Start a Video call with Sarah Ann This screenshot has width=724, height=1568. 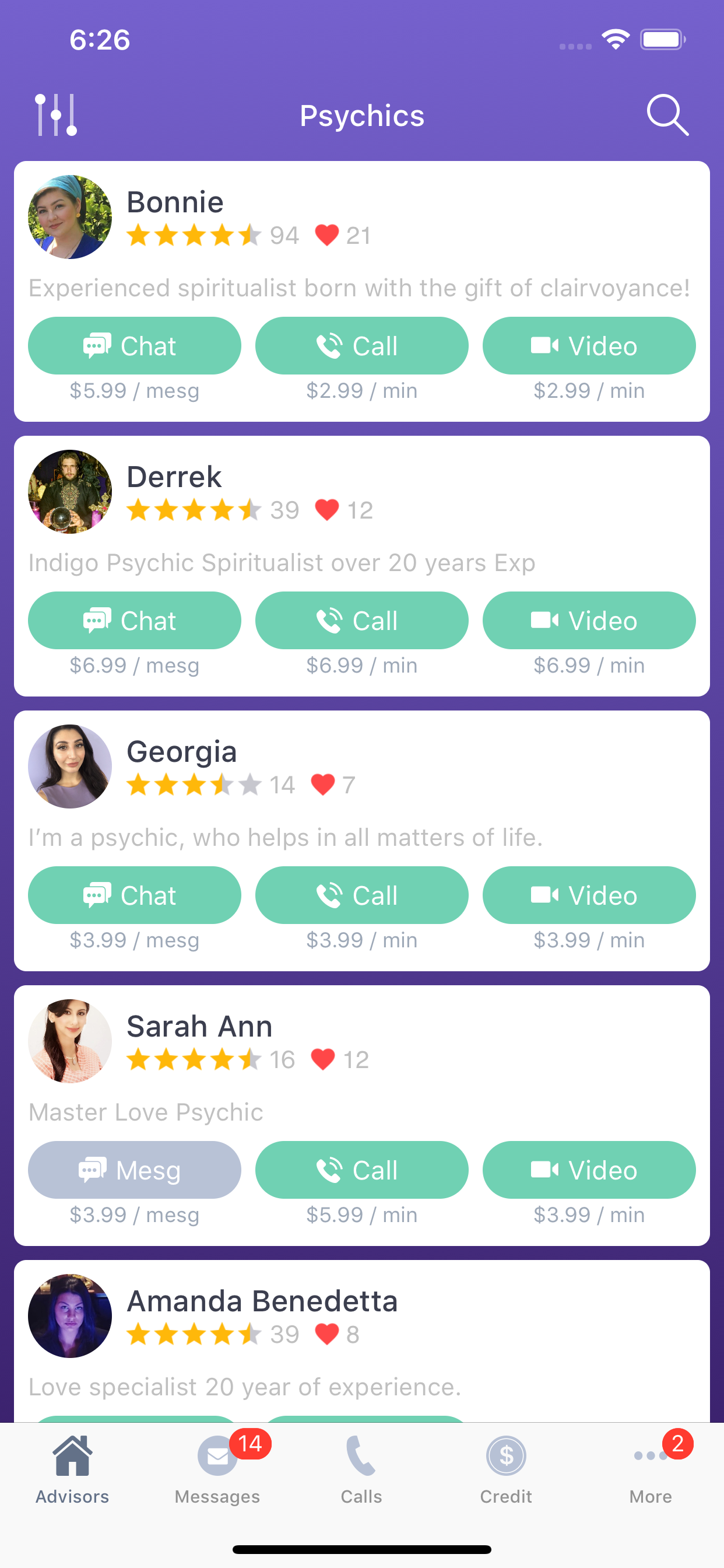click(x=588, y=1170)
